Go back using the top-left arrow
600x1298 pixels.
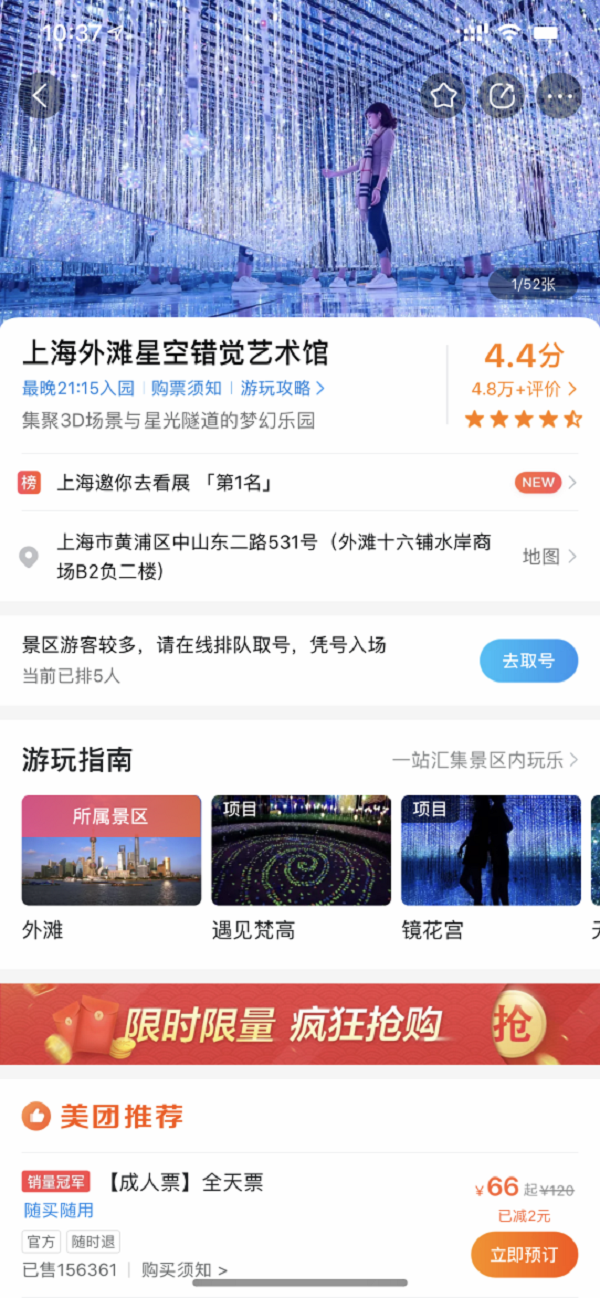coord(41,95)
